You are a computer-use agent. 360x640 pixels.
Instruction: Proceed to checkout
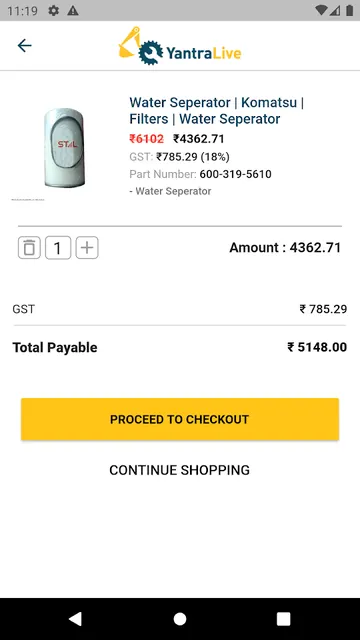point(180,419)
